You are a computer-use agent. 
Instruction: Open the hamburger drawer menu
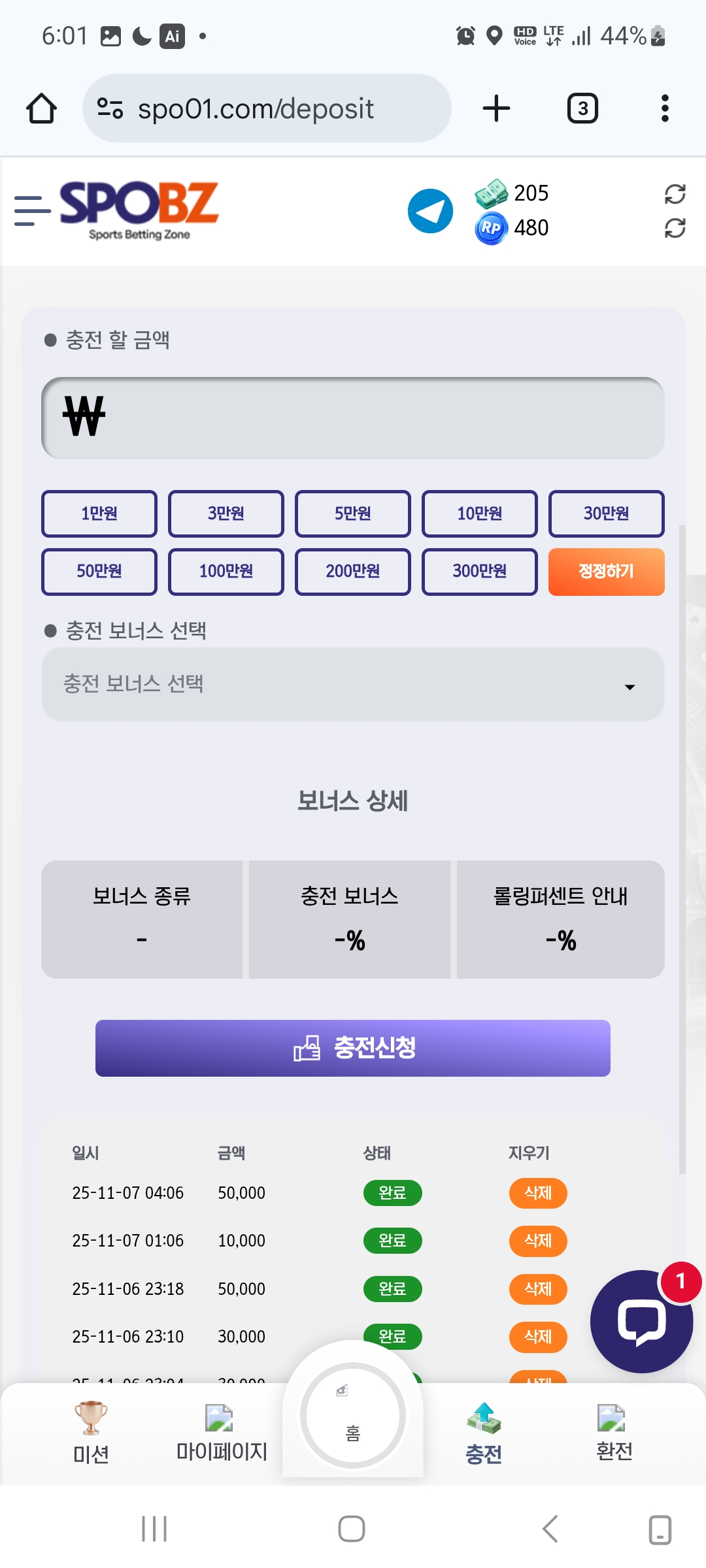[32, 210]
